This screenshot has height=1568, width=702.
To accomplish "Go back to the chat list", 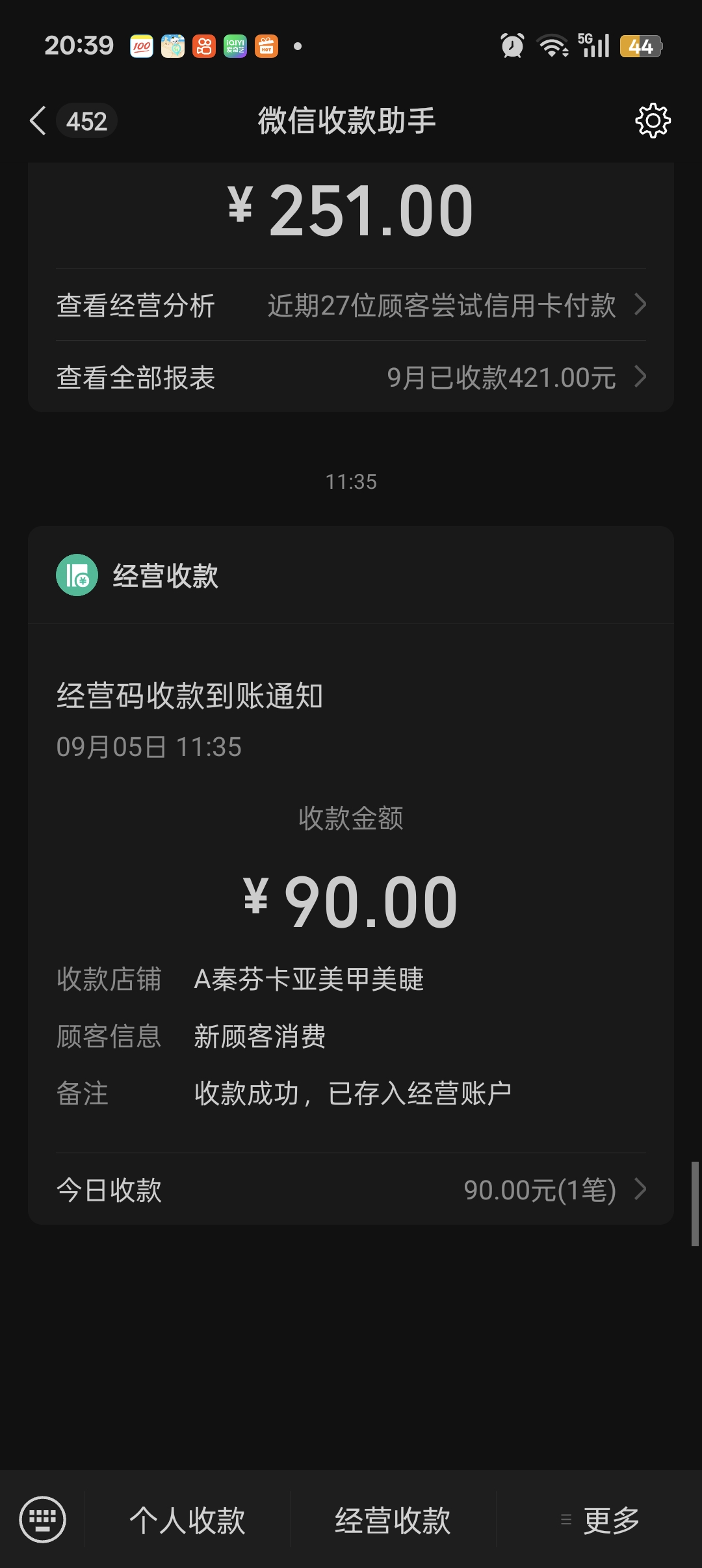I will click(39, 121).
